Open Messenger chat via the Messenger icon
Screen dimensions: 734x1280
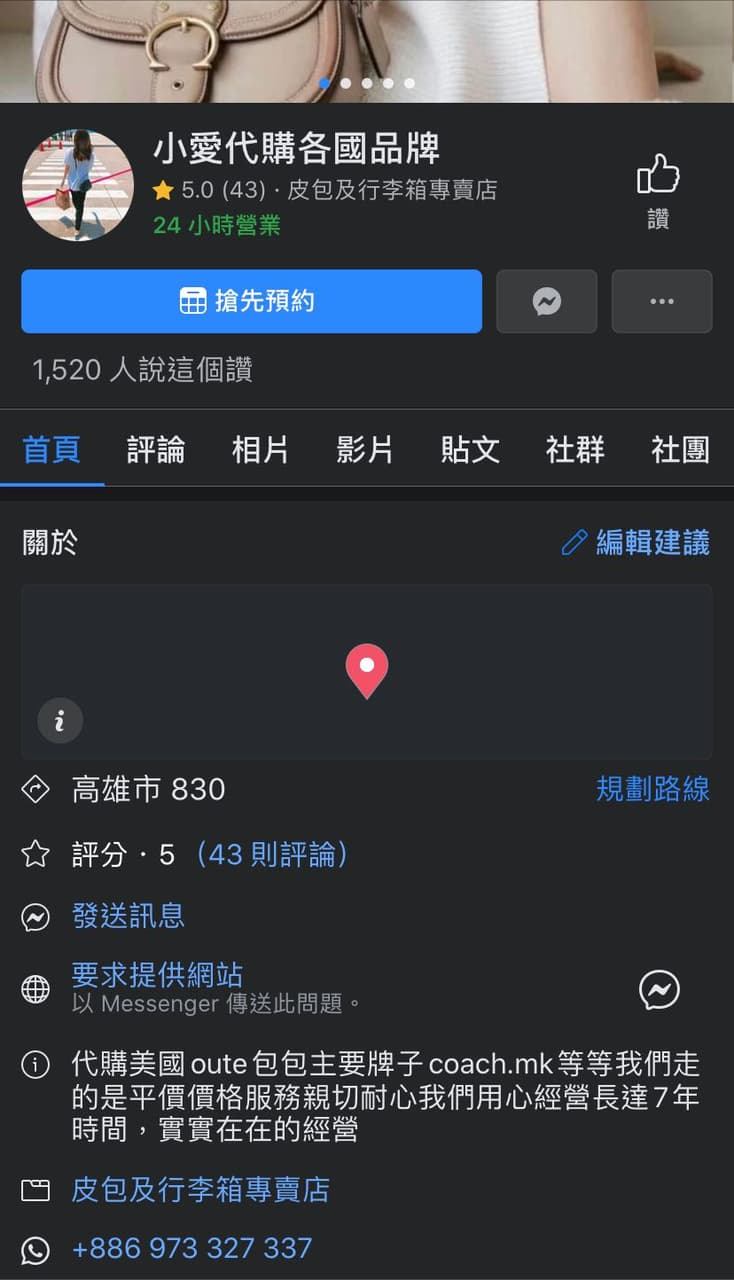(x=546, y=301)
